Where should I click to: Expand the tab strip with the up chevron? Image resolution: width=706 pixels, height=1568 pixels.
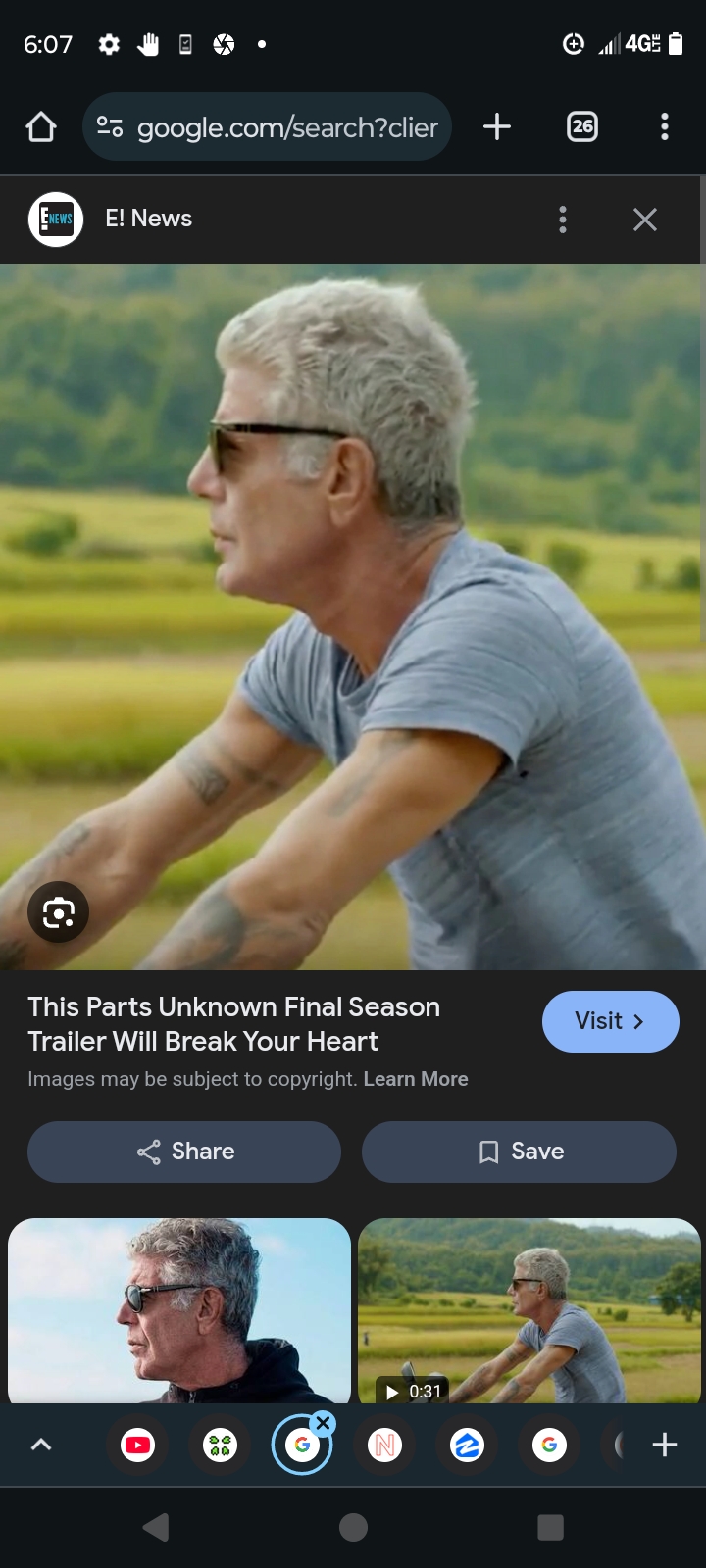(x=41, y=1445)
